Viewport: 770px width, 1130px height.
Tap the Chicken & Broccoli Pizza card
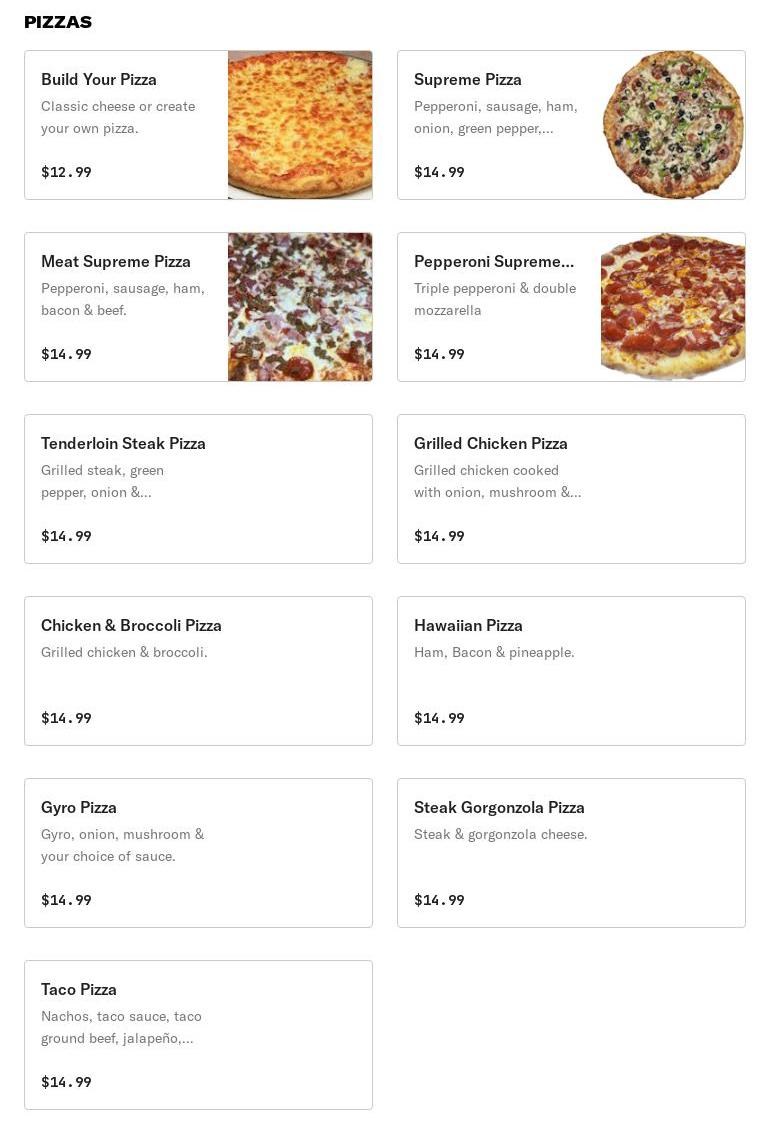[x=198, y=671]
